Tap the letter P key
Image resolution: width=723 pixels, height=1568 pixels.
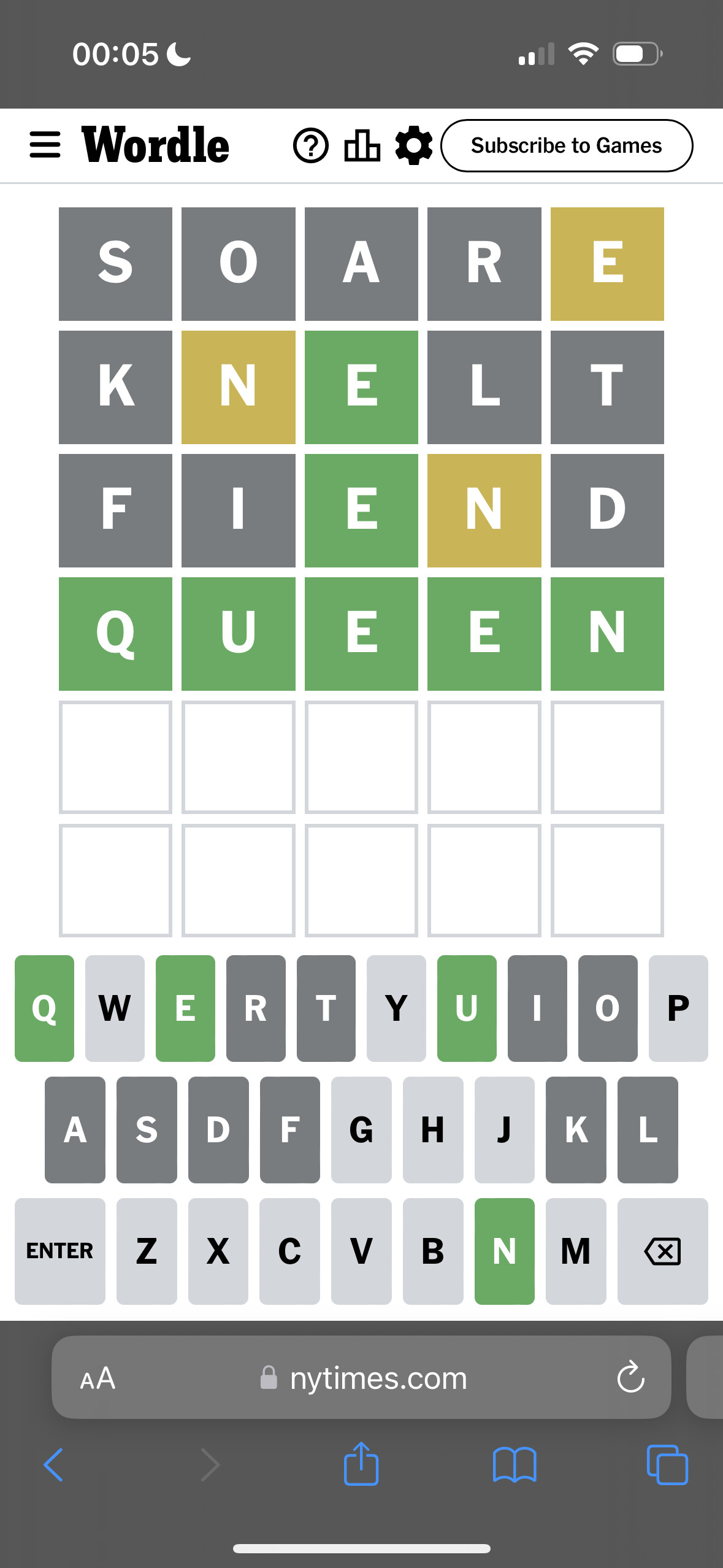click(x=678, y=1008)
